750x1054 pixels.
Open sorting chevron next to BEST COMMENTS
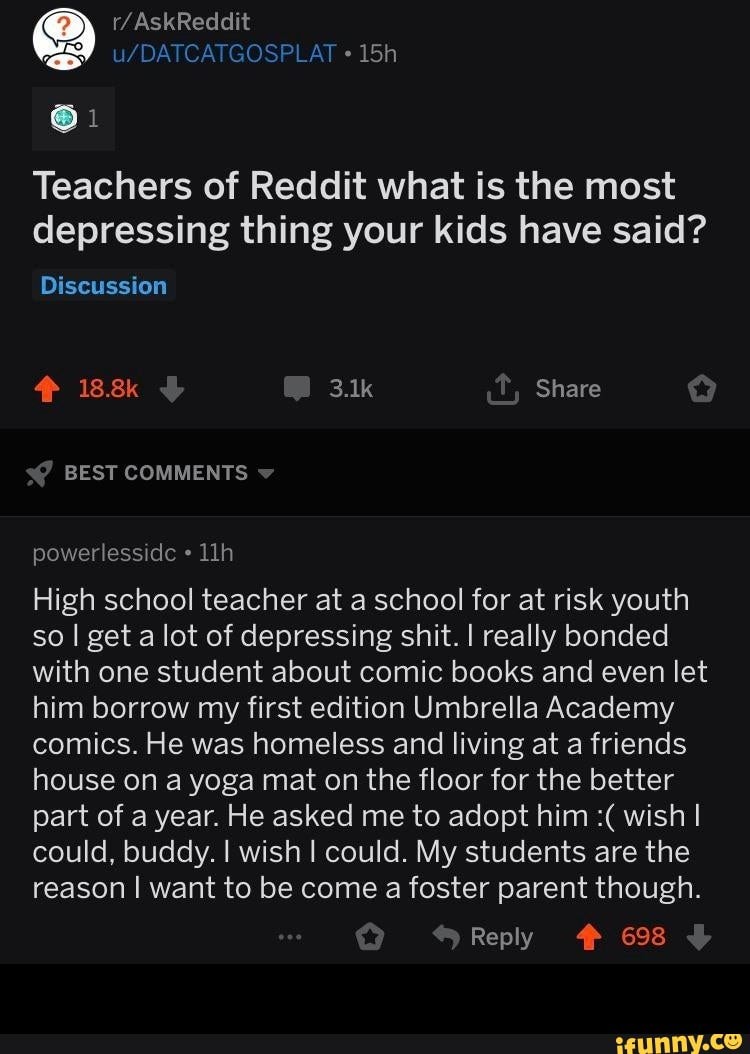(265, 472)
